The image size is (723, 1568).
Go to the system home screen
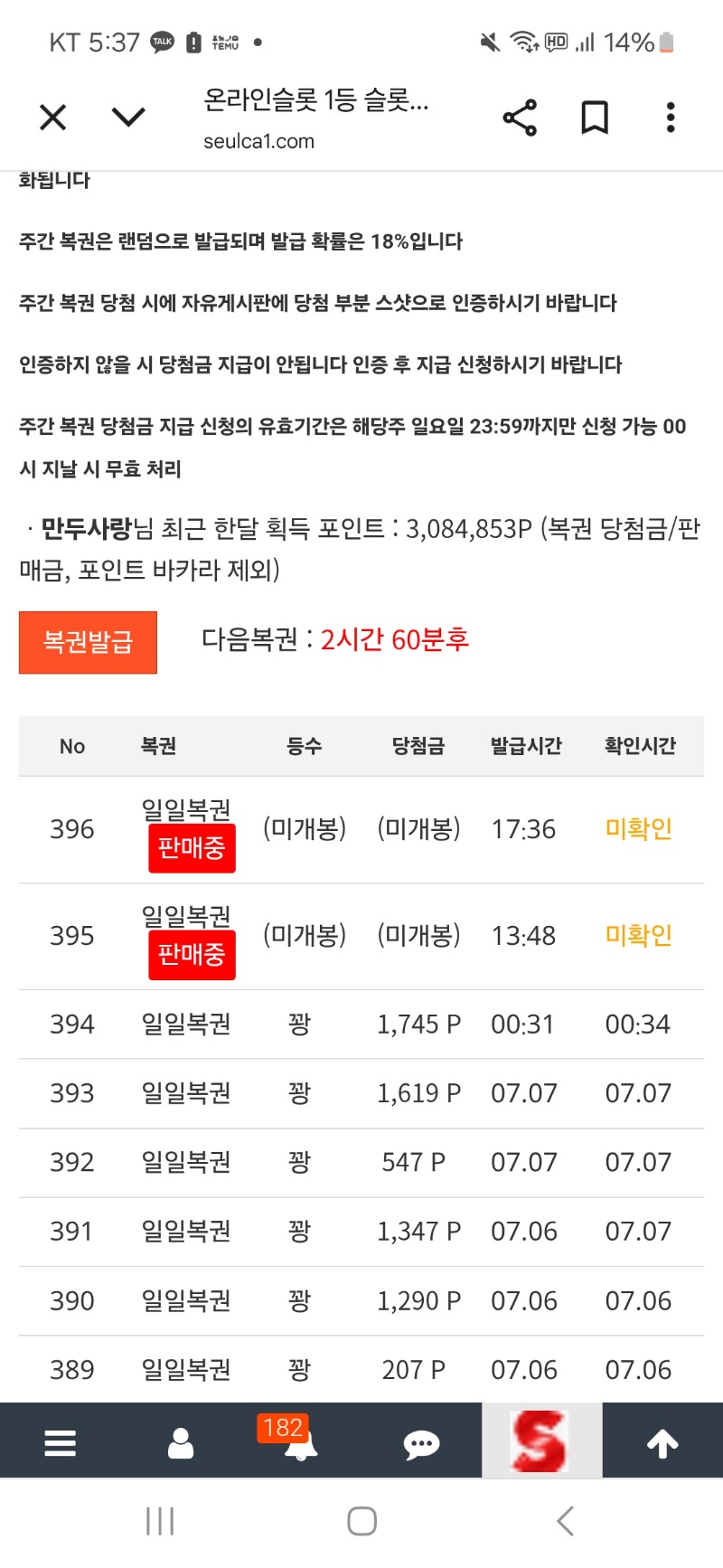[361, 1521]
